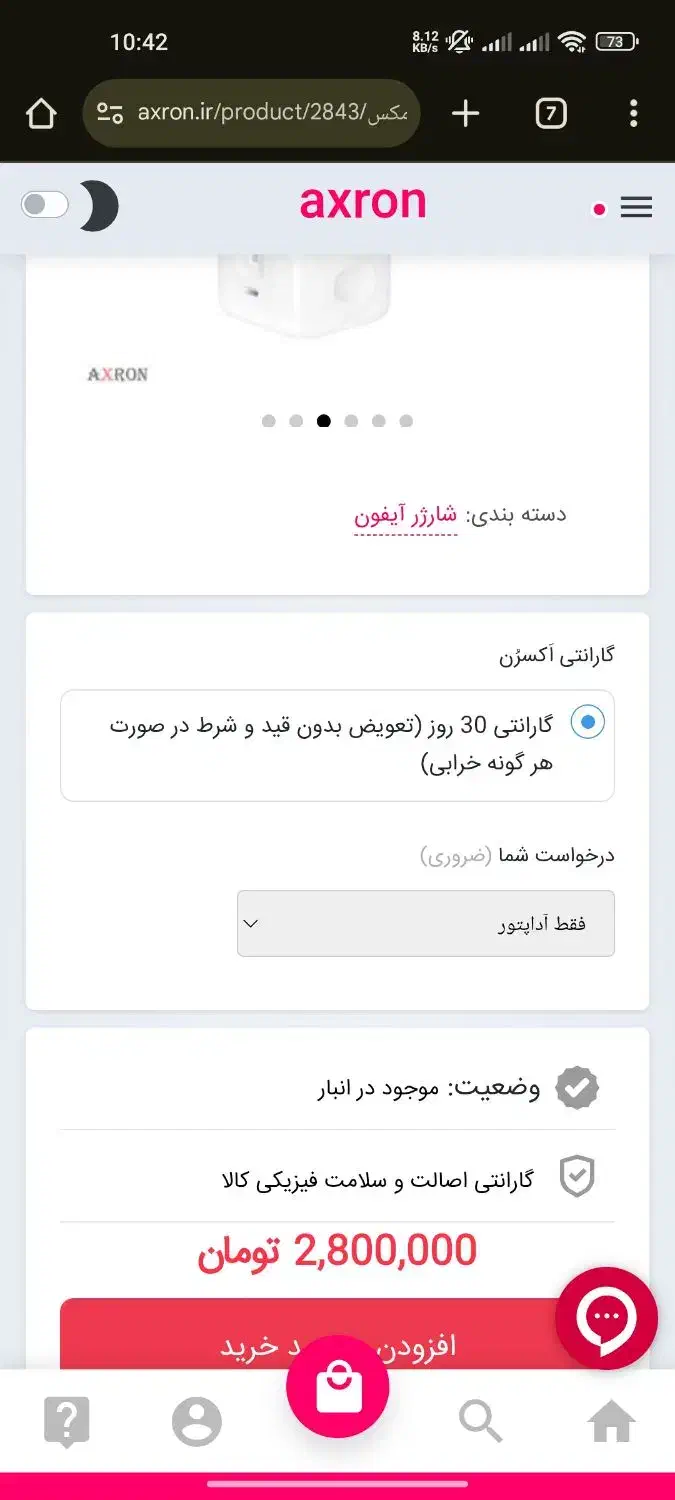Image resolution: width=675 pixels, height=1500 pixels.
Task: Toggle dark mode switch
Action: tap(46, 206)
